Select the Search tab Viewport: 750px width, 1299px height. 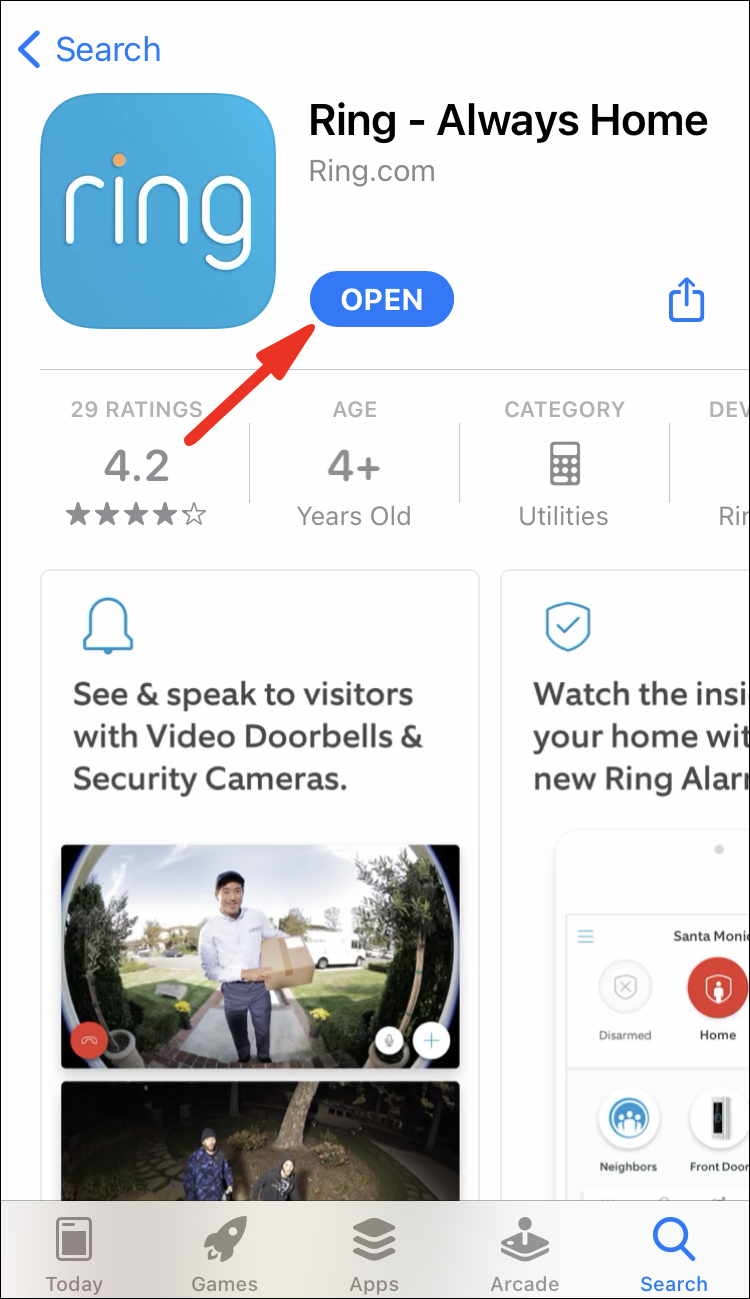point(674,1254)
